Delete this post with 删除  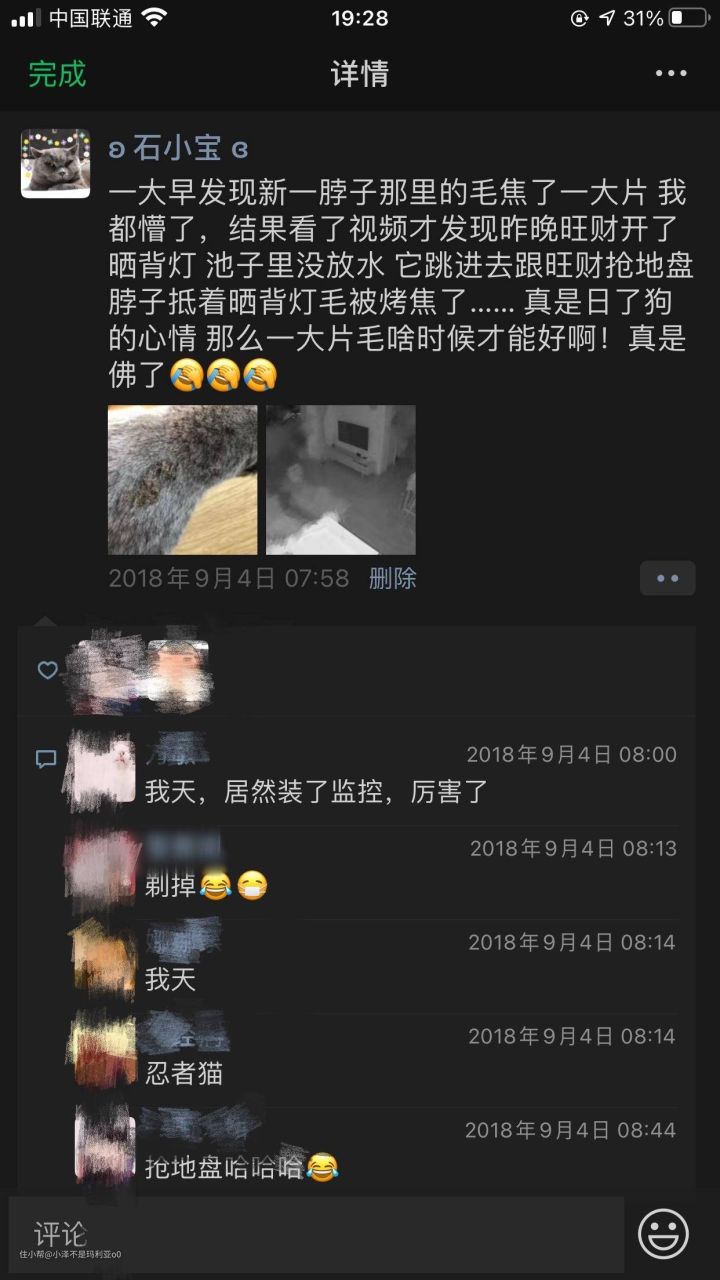(392, 578)
